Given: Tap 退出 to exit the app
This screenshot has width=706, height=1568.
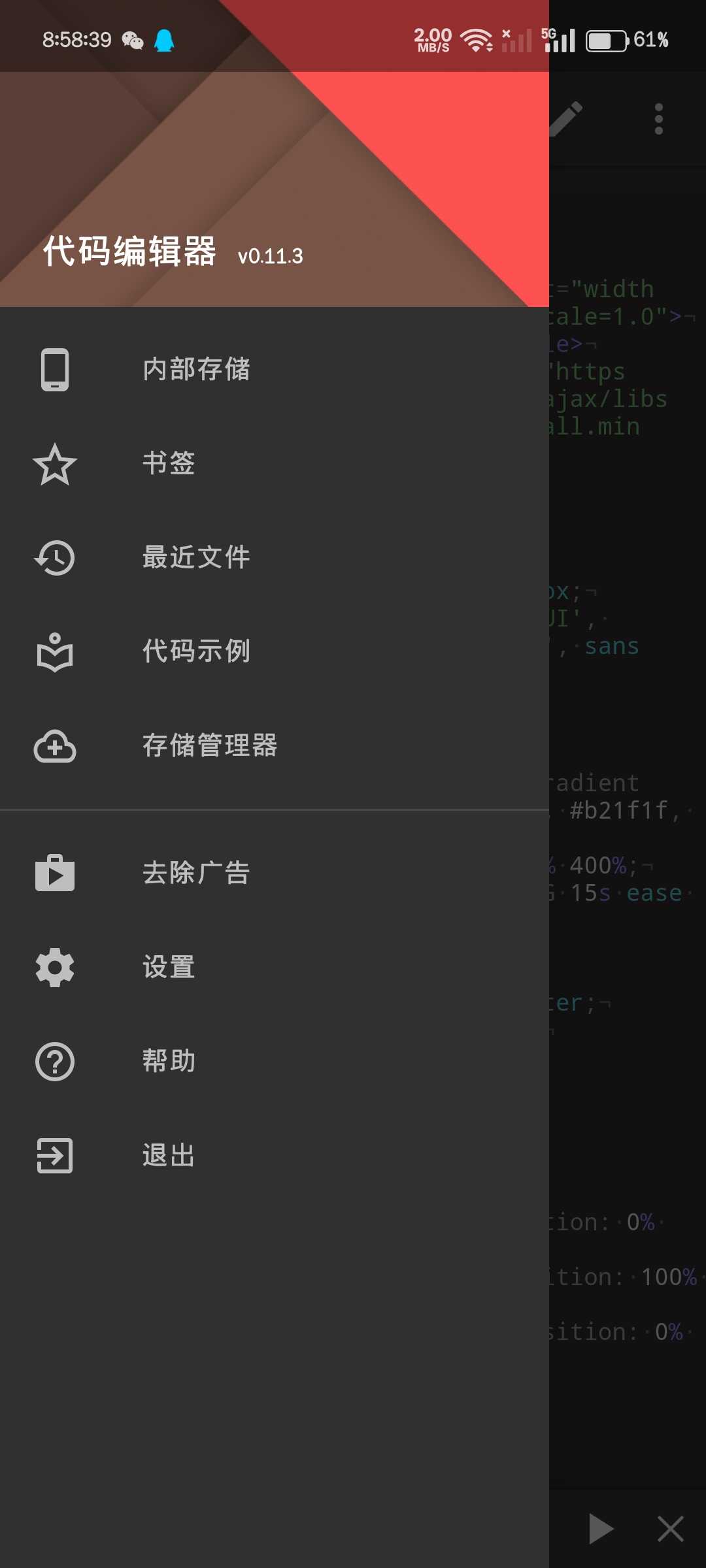Looking at the screenshot, I should [169, 1155].
